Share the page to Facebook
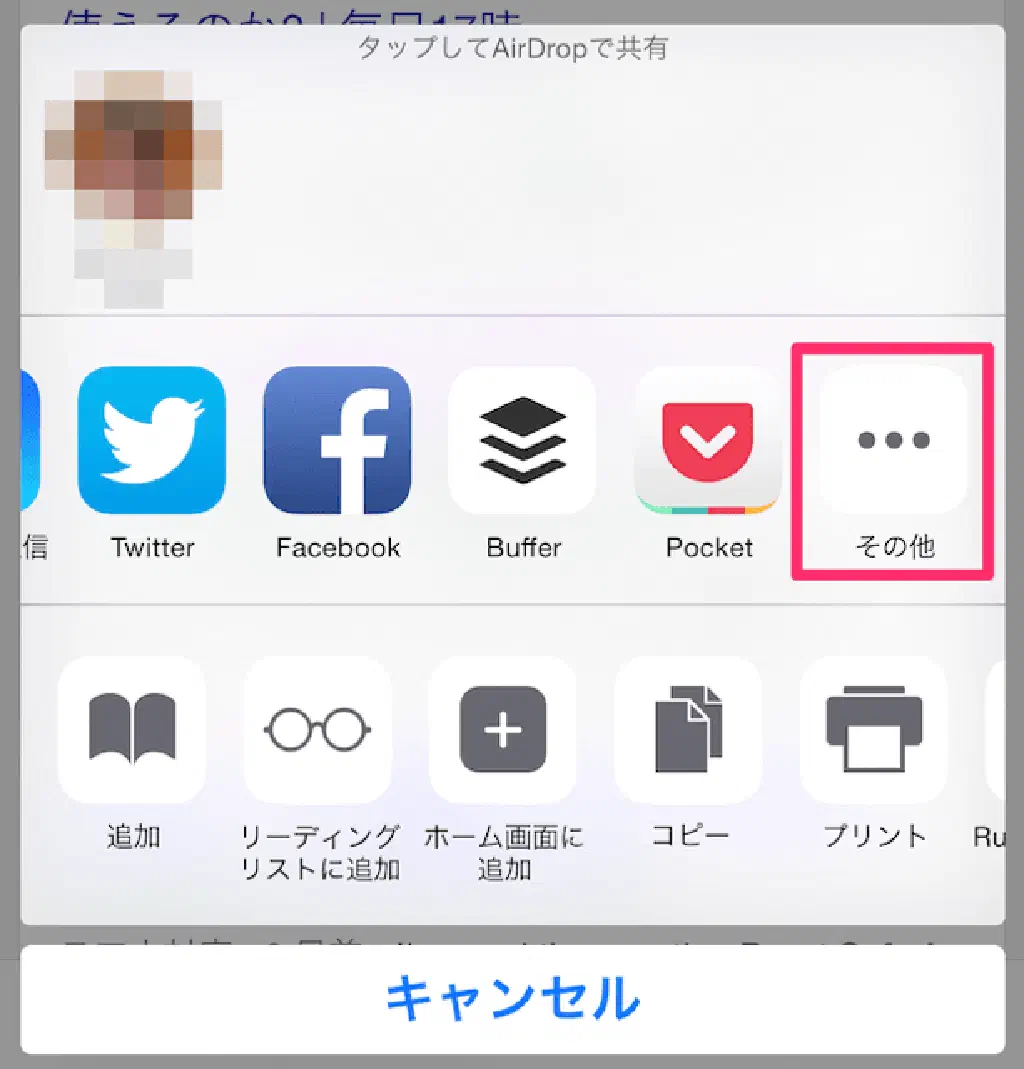1024x1069 pixels. click(x=337, y=441)
